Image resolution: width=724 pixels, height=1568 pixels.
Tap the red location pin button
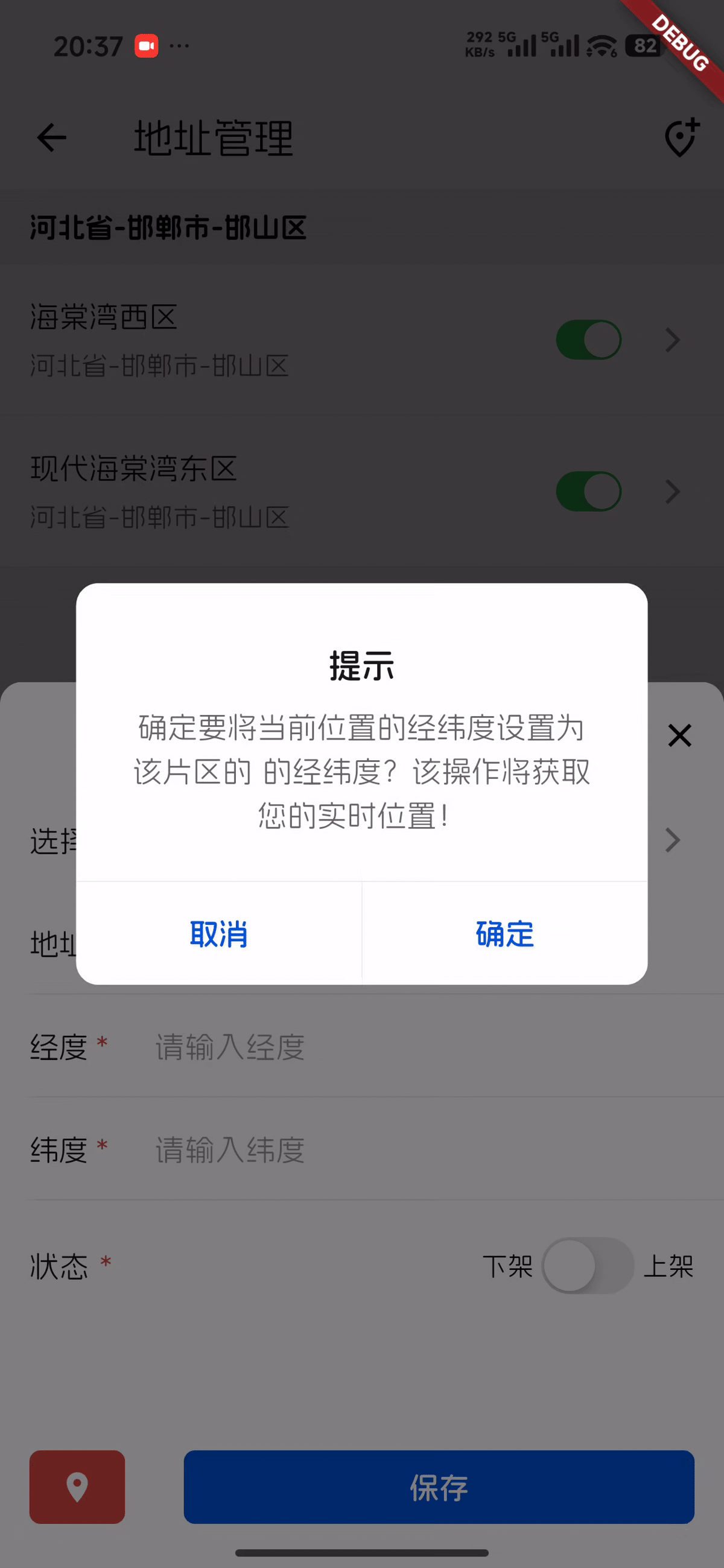click(x=77, y=1487)
